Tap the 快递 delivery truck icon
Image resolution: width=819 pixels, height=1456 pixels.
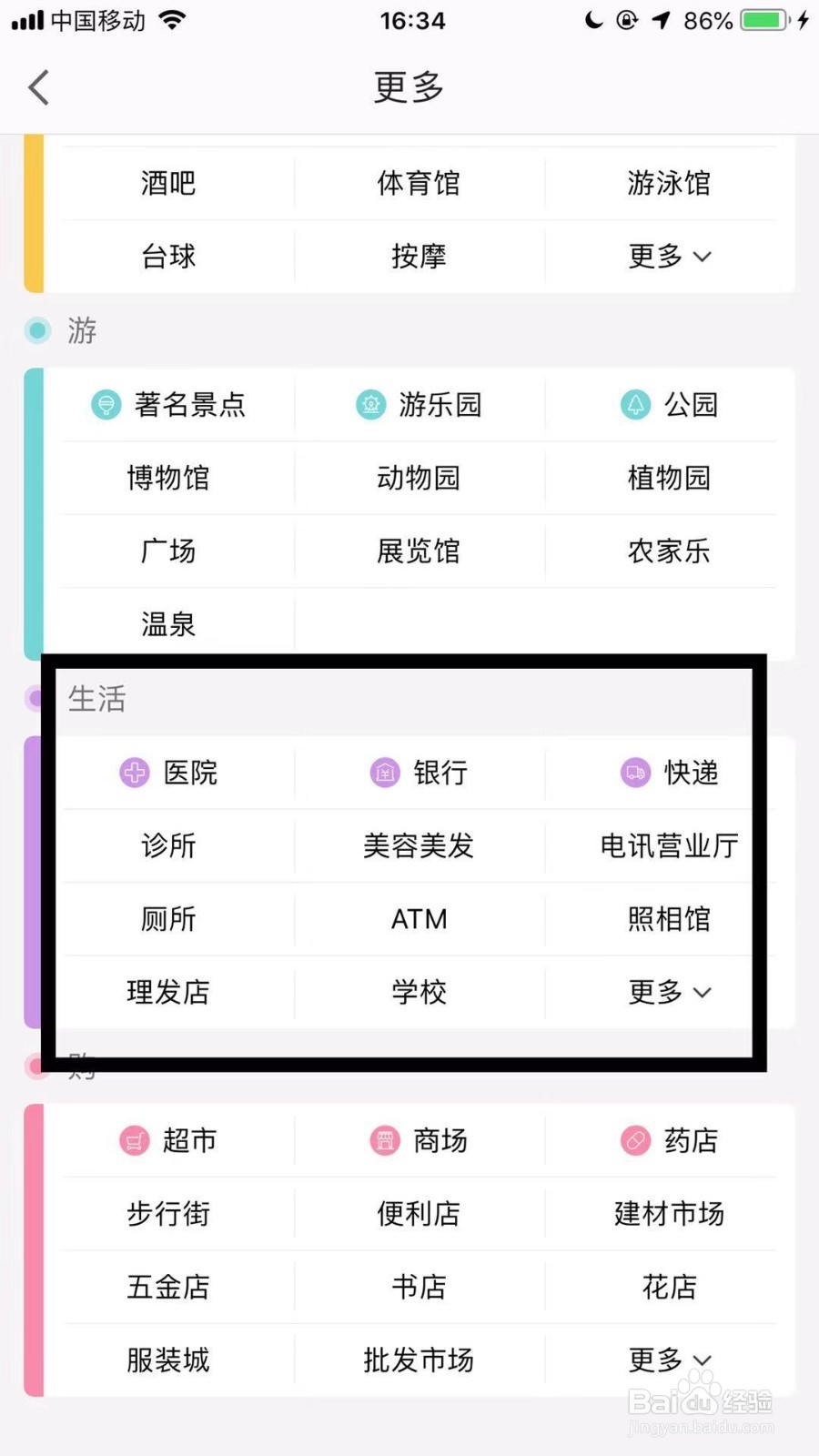click(x=634, y=773)
